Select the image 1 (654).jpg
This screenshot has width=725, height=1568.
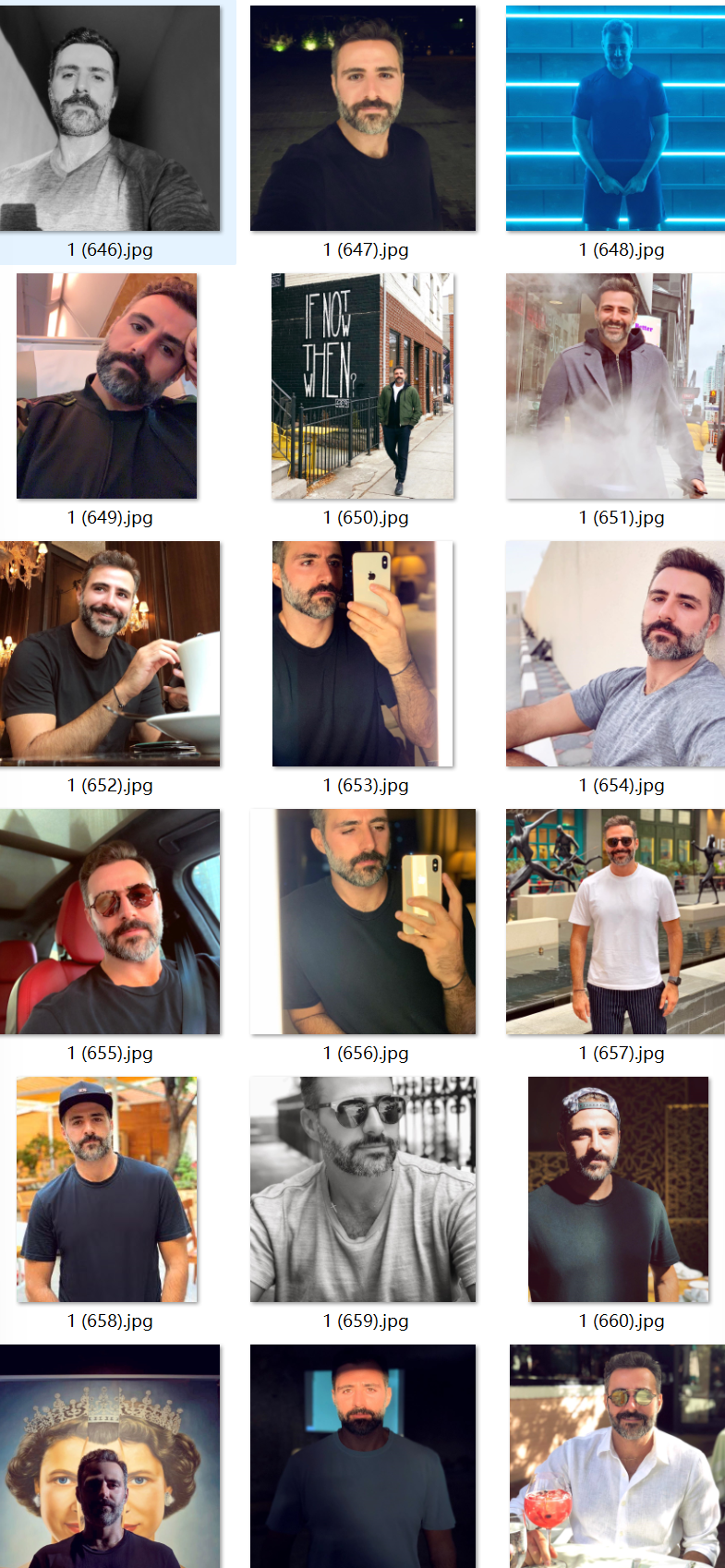tap(615, 654)
